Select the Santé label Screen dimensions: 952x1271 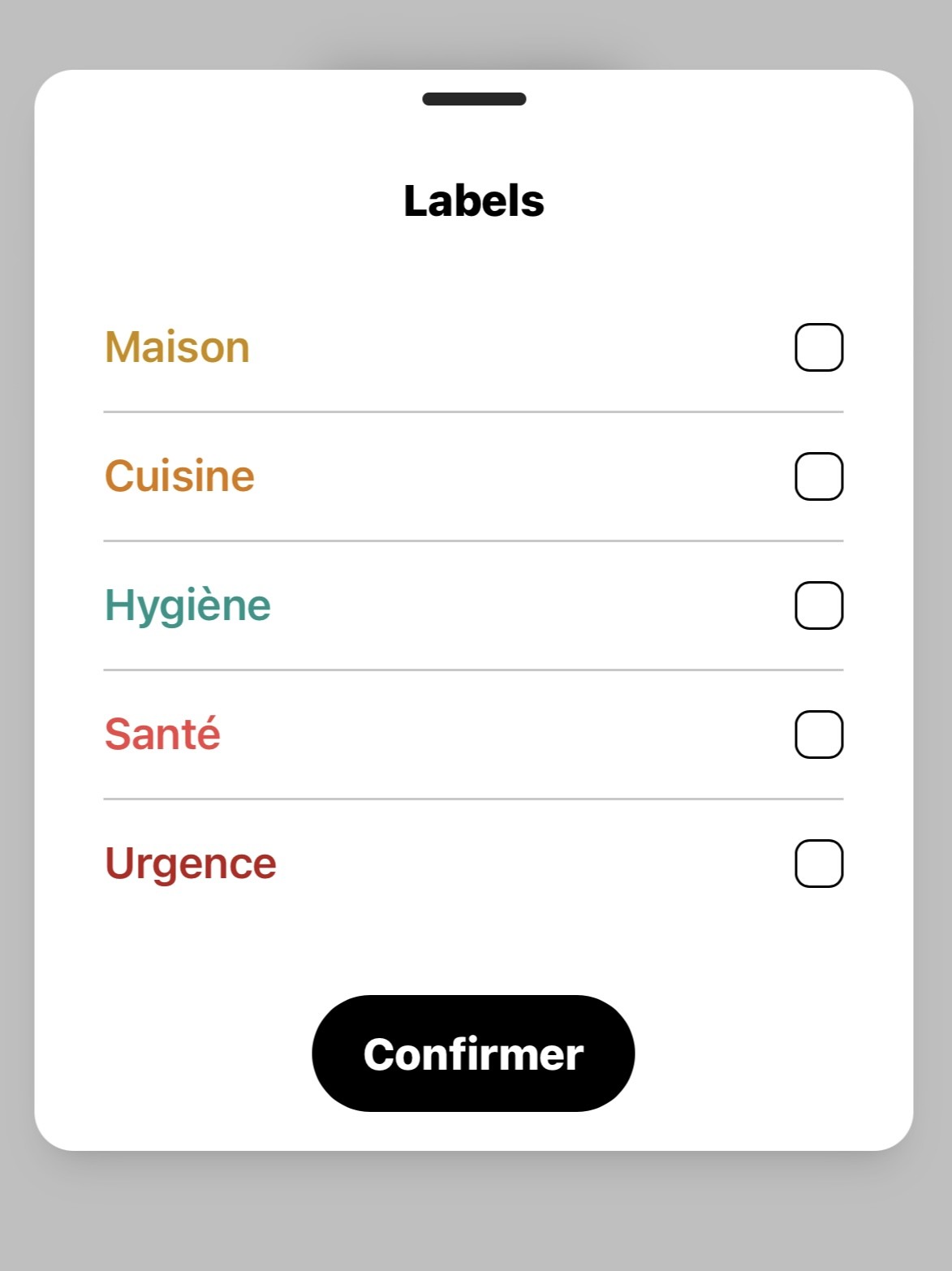[x=162, y=734]
